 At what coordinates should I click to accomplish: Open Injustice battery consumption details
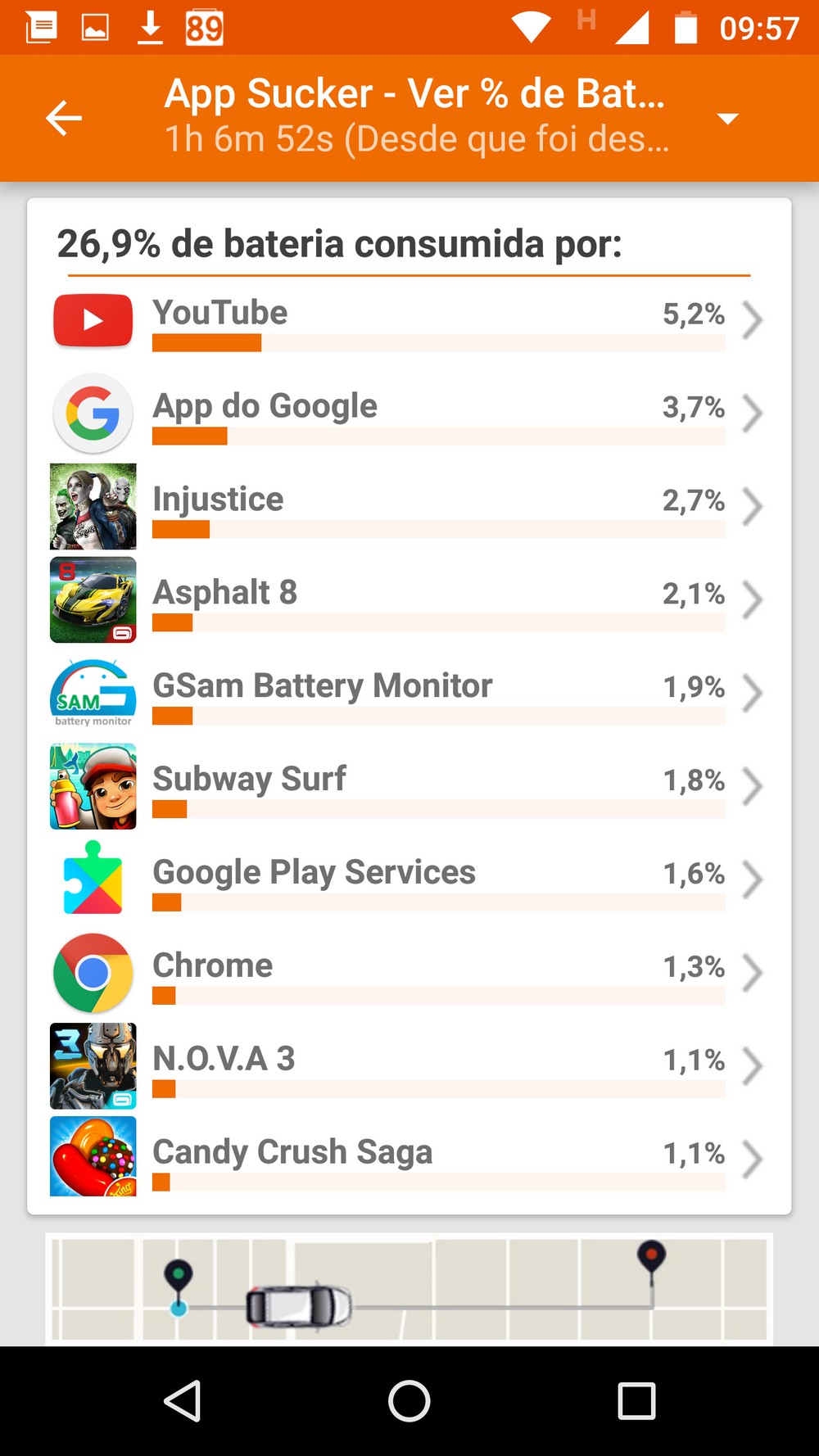(409, 508)
